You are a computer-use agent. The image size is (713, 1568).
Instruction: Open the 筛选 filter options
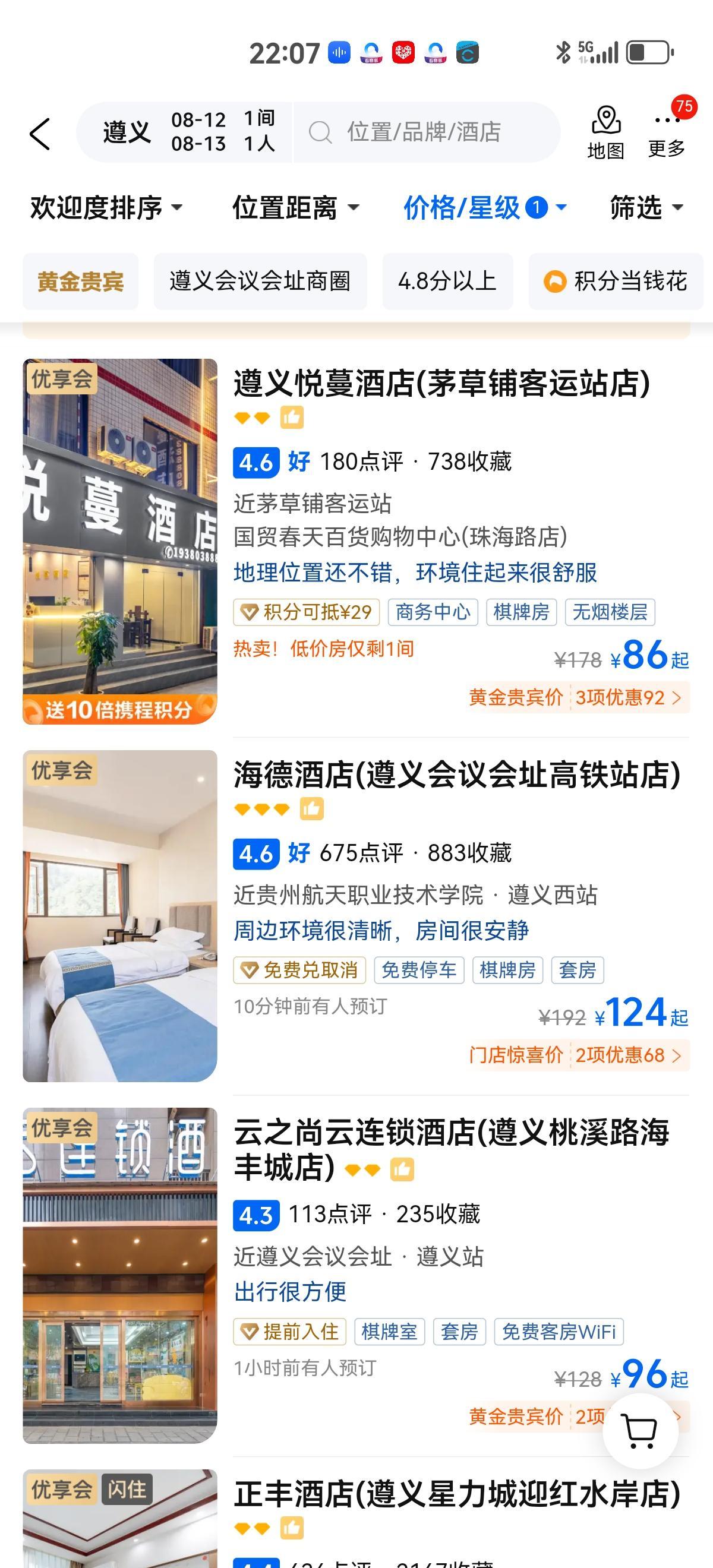coord(645,207)
